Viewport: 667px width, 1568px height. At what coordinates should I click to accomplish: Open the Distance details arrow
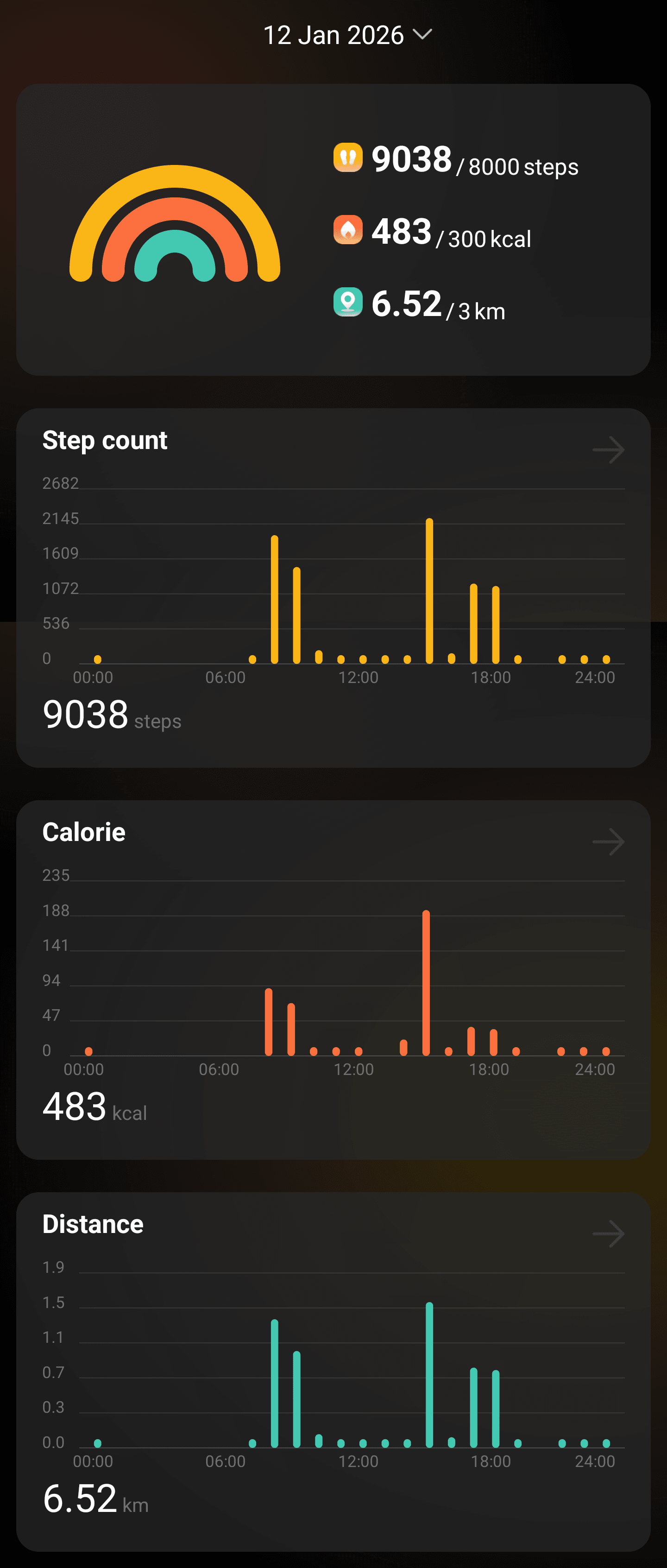click(x=608, y=1234)
